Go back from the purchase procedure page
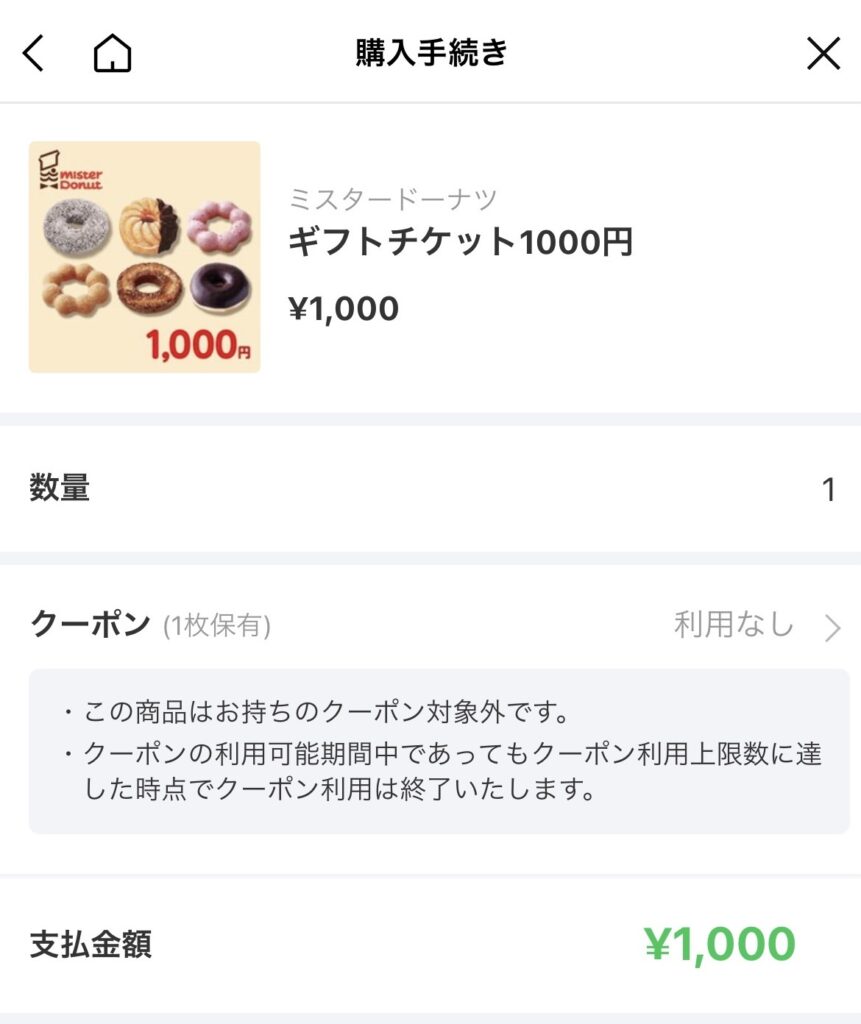Screen dimensions: 861x1024 click(x=34, y=53)
